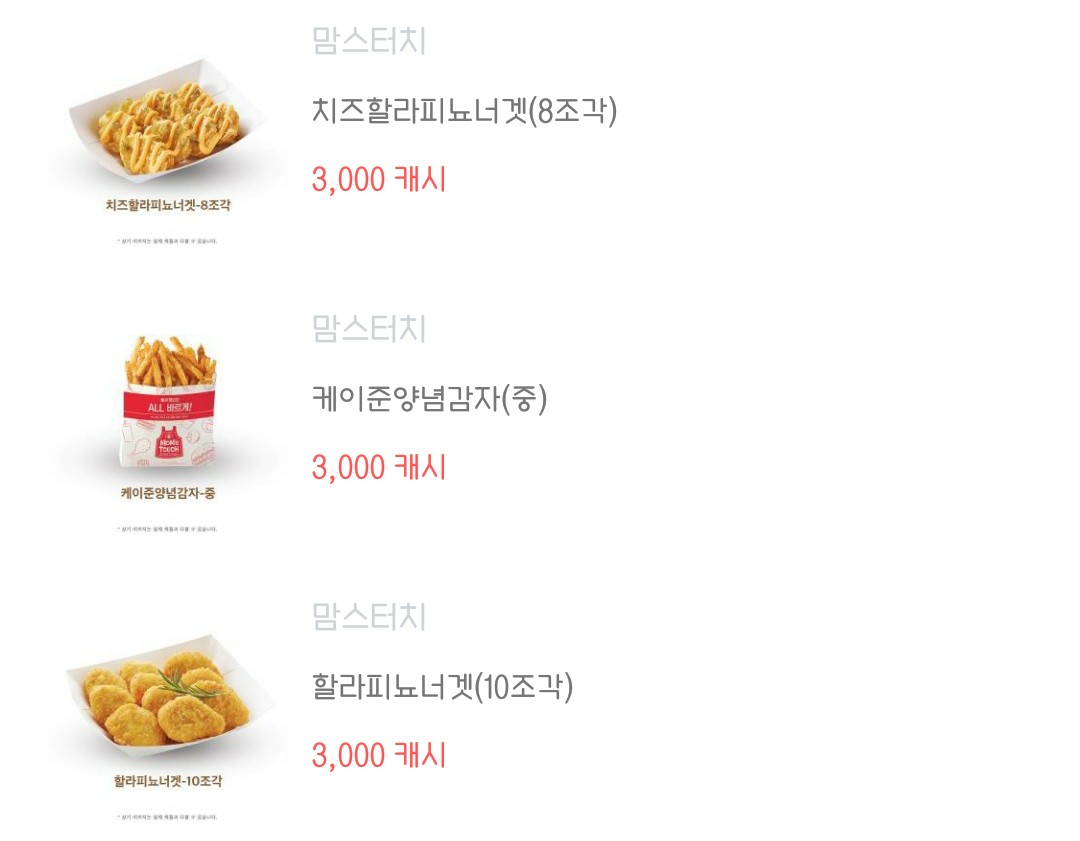
Task: Select the 케이준양념감자(중) item
Action: (429, 399)
